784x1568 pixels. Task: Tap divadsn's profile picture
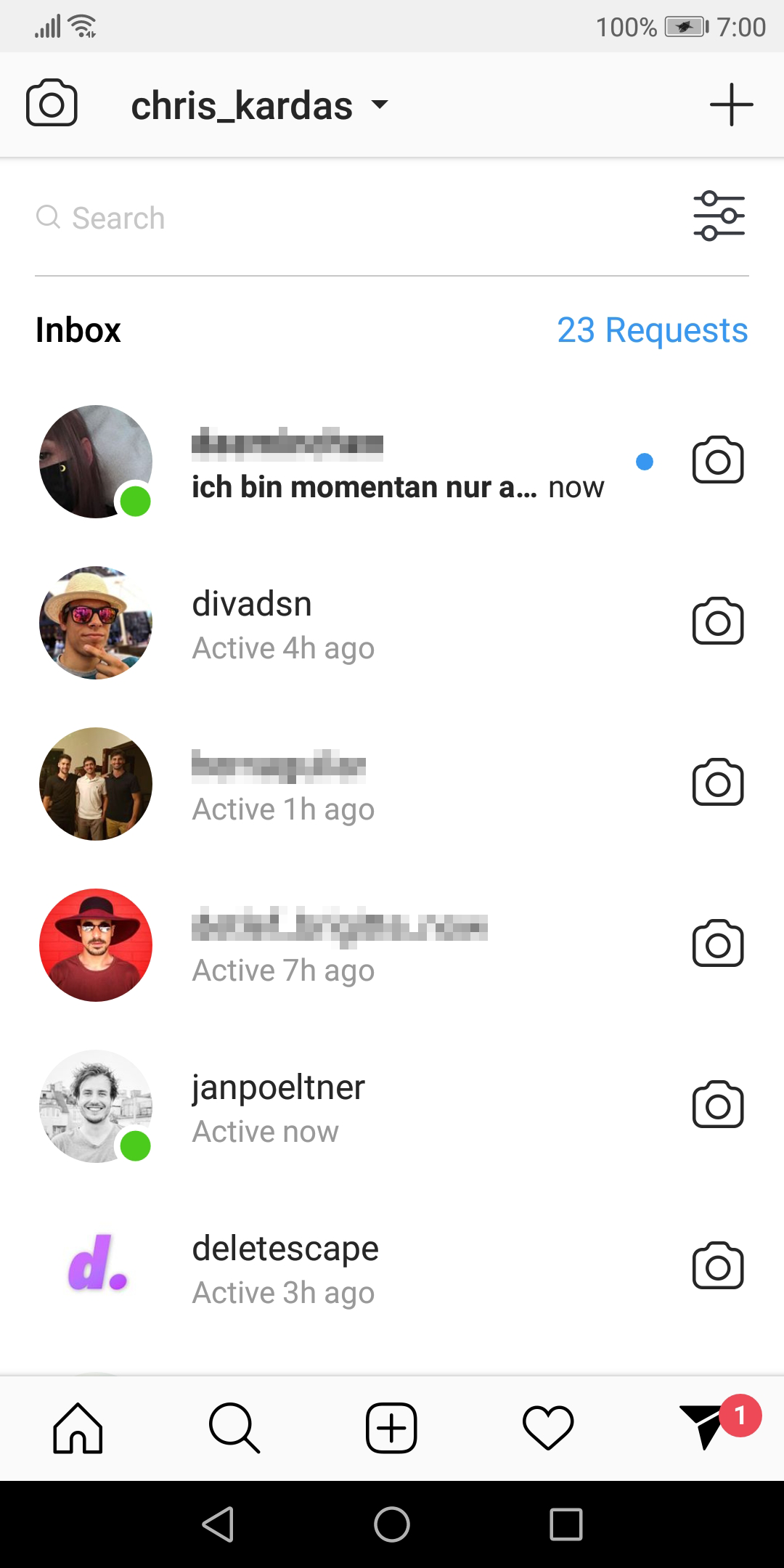tap(95, 621)
